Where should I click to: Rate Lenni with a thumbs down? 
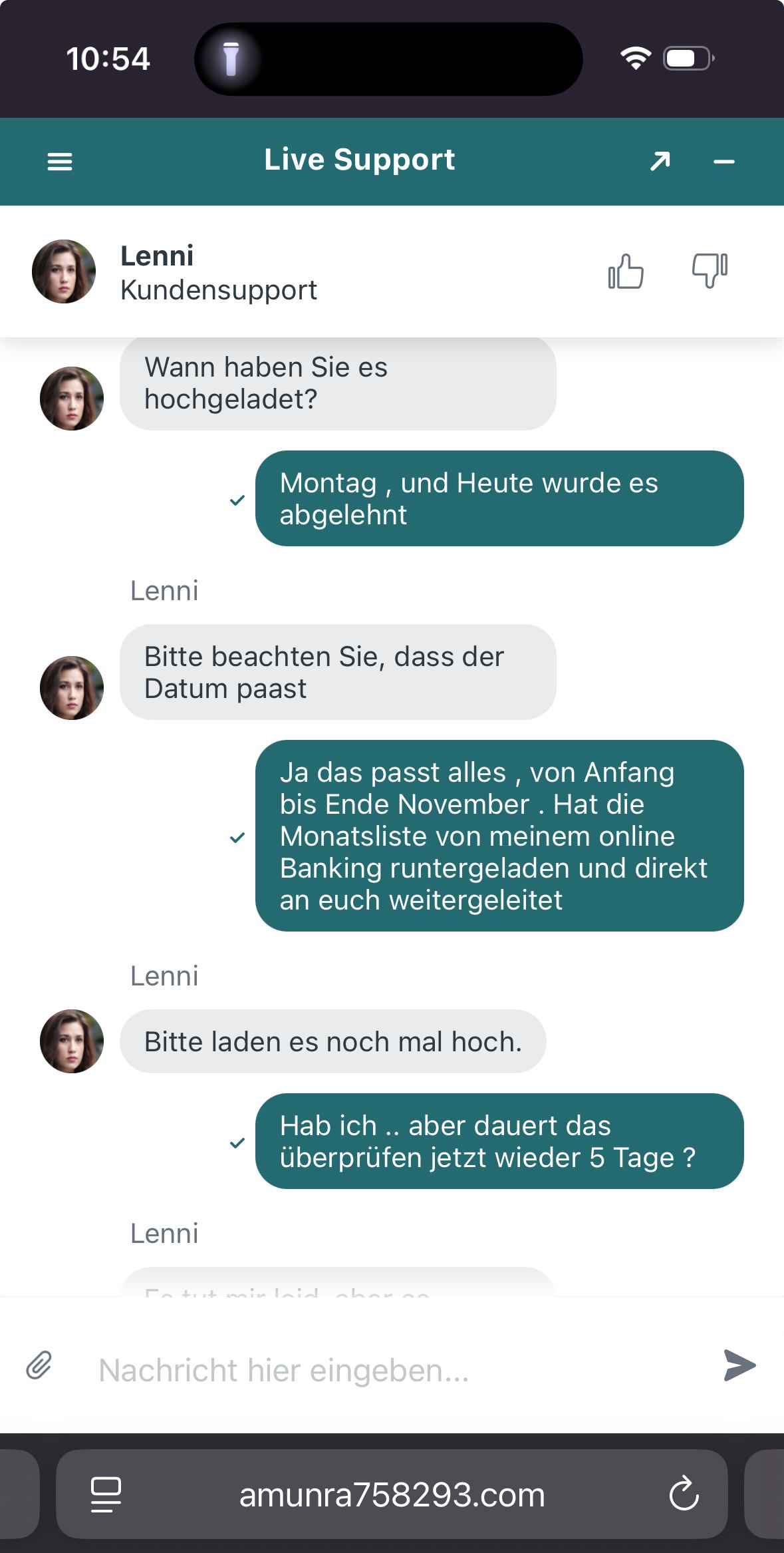[710, 271]
